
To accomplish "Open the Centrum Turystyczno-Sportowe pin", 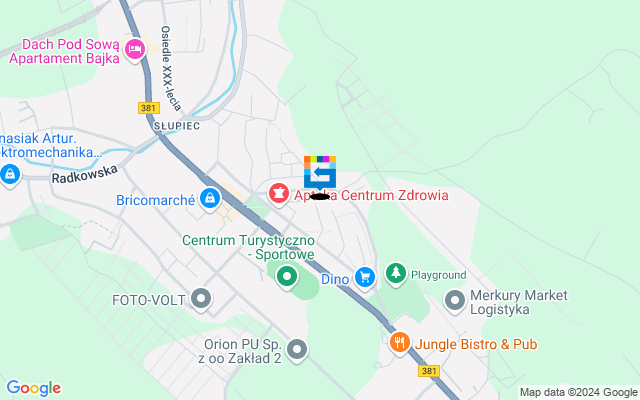I will click(x=287, y=276).
